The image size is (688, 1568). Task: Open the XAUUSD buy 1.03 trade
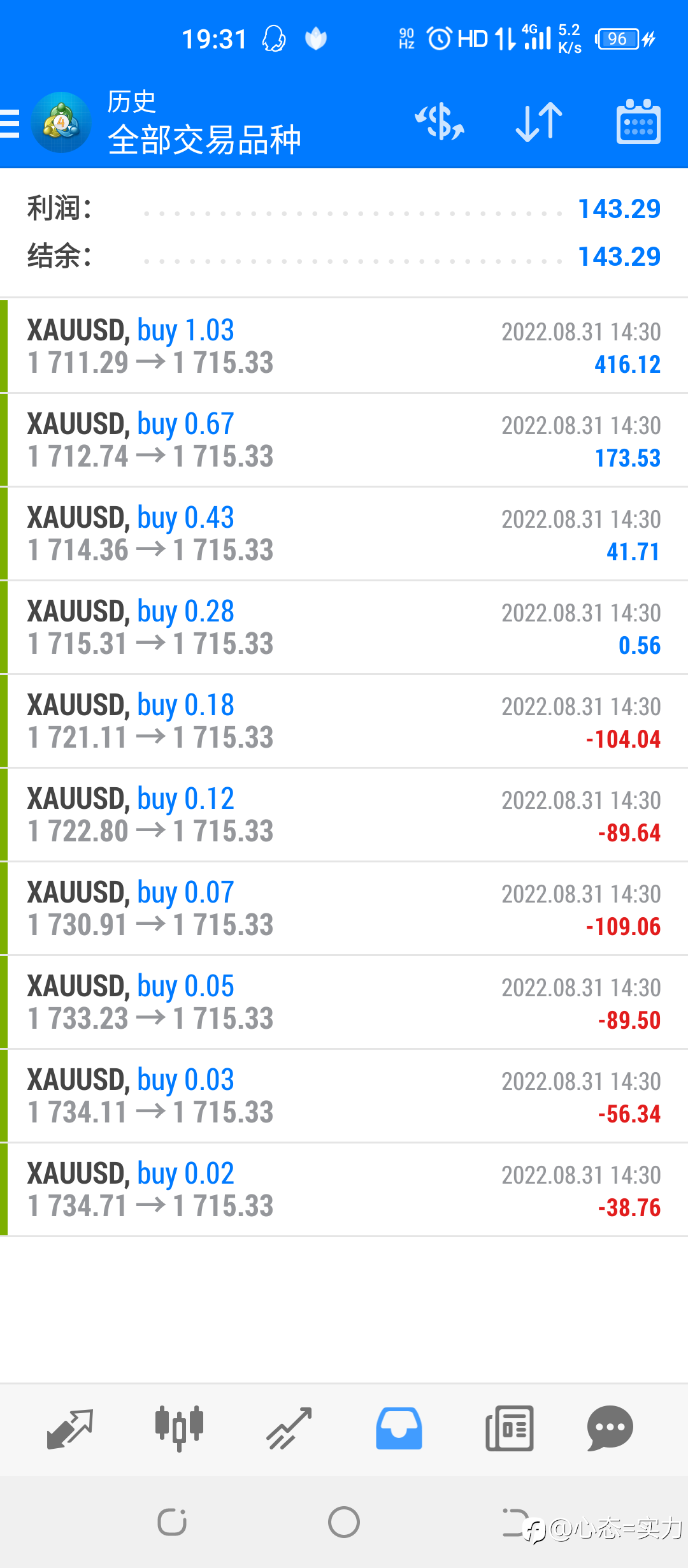[344, 346]
